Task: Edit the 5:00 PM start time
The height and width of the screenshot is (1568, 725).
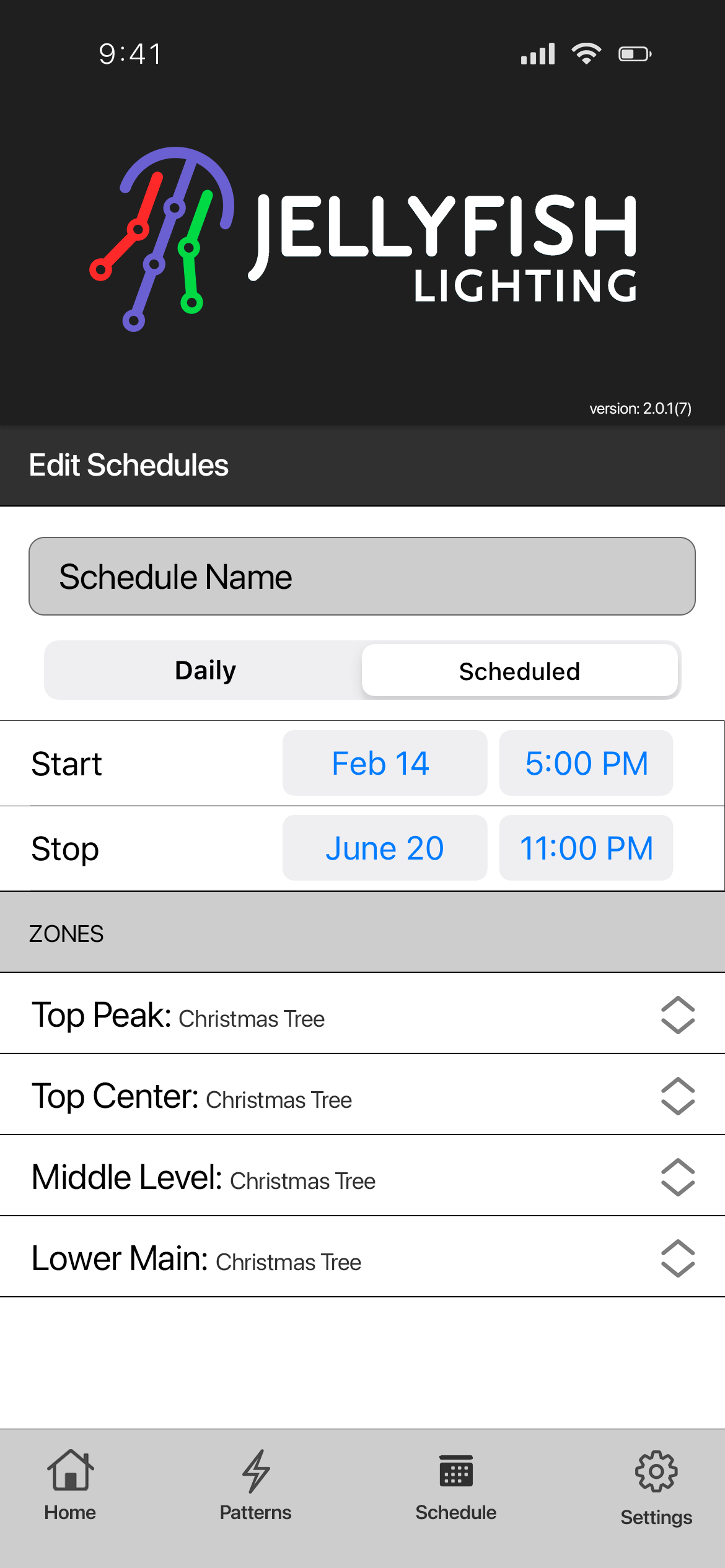Action: click(x=586, y=763)
